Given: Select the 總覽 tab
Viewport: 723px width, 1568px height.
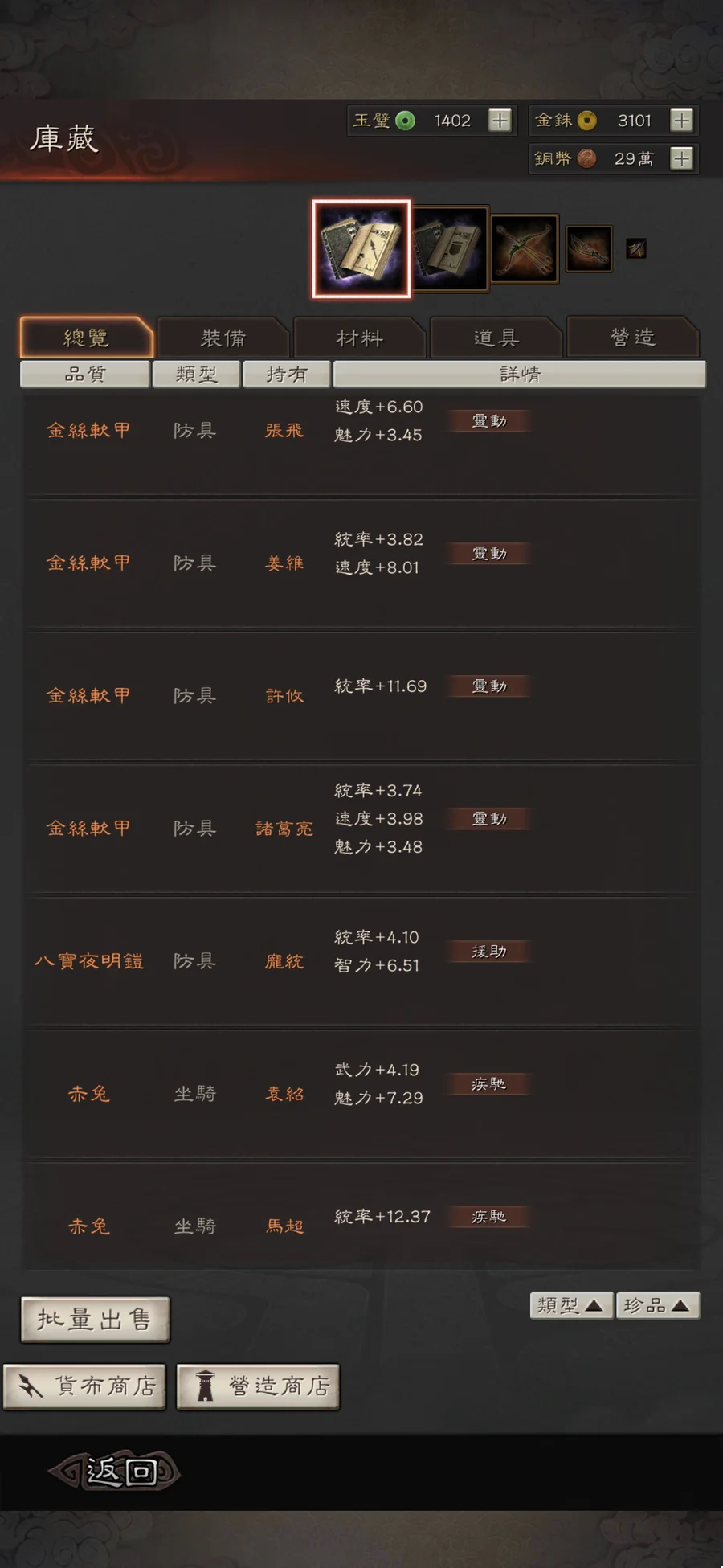Looking at the screenshot, I should (x=86, y=338).
